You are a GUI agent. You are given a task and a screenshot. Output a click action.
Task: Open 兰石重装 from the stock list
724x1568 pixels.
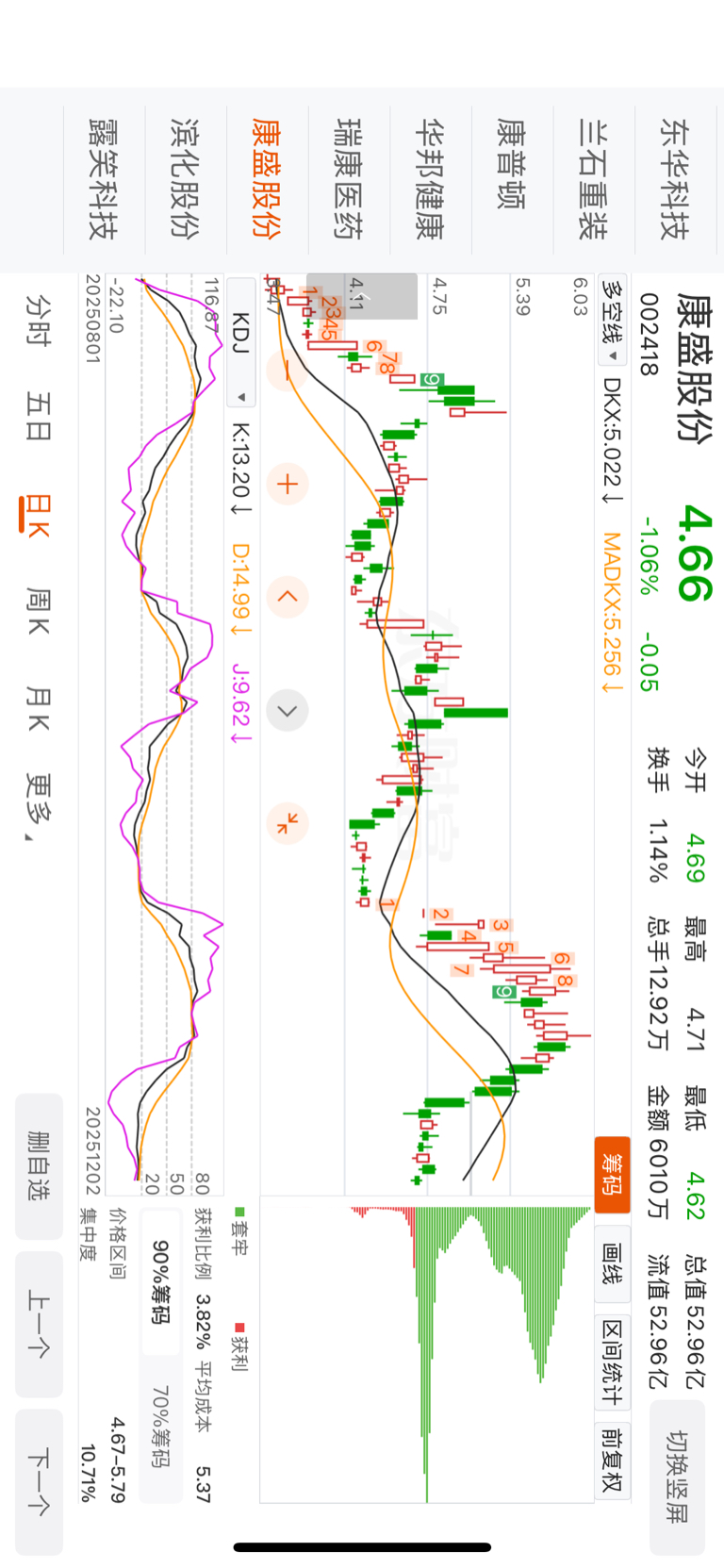coord(593,179)
